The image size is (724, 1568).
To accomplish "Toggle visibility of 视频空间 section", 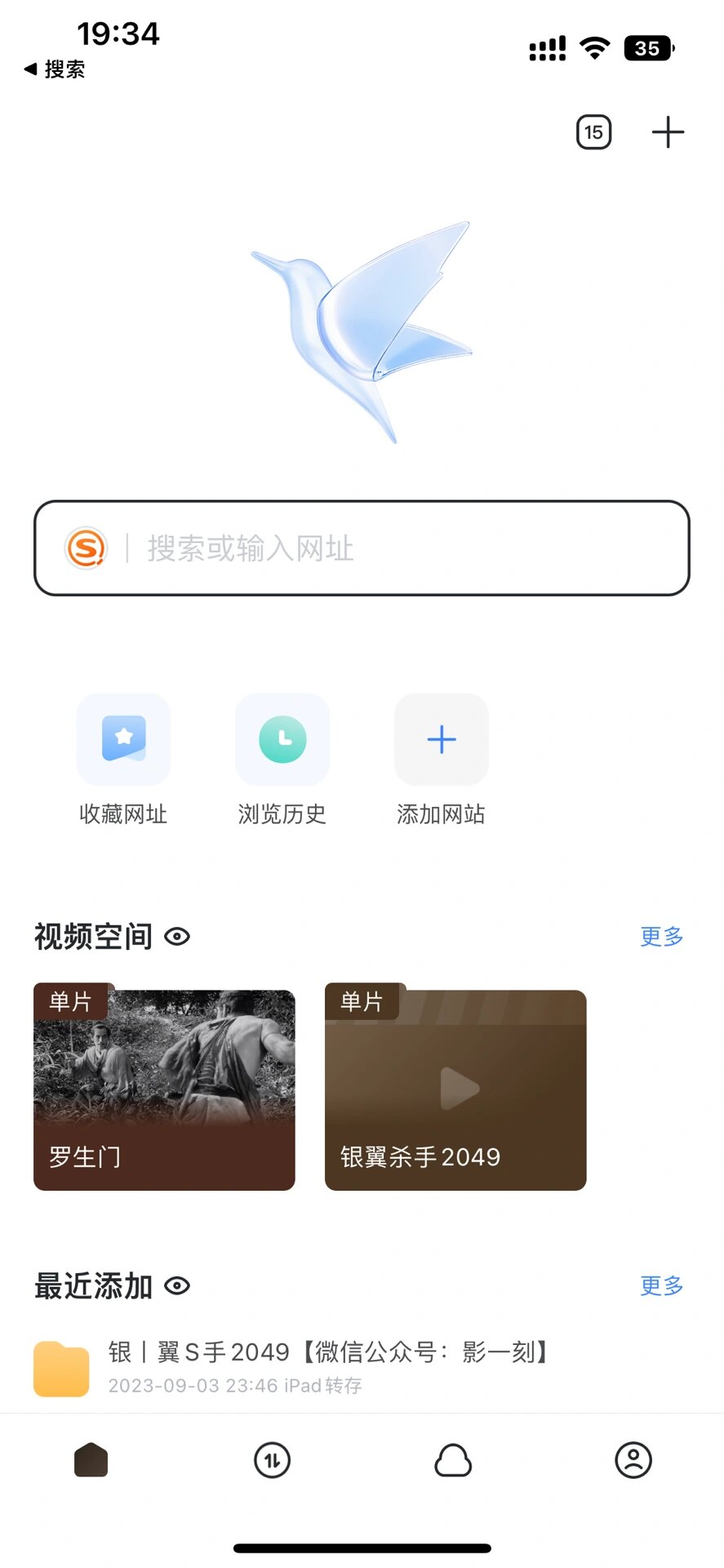I will pyautogui.click(x=177, y=937).
